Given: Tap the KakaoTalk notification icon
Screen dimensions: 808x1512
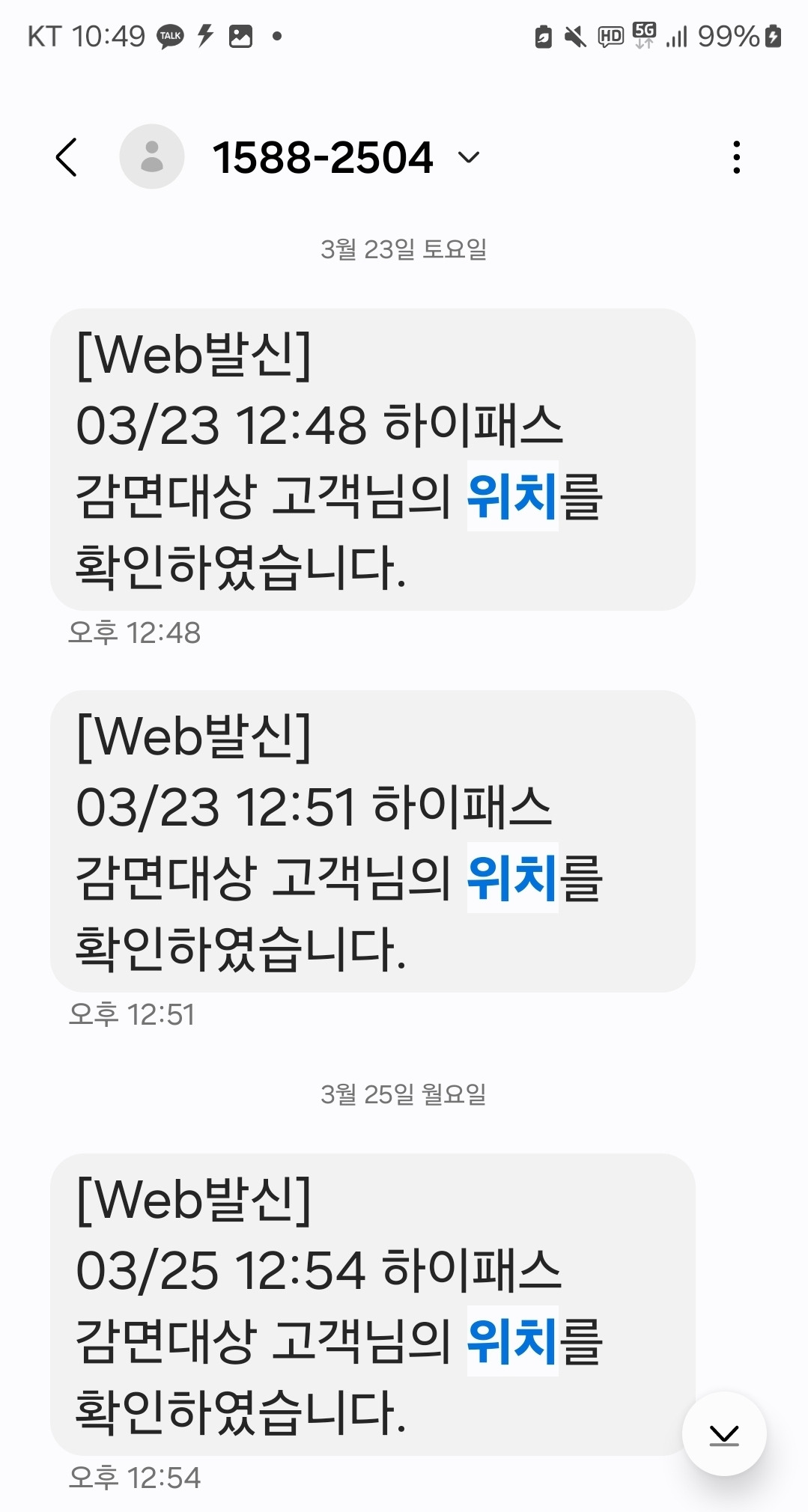Looking at the screenshot, I should (171, 34).
